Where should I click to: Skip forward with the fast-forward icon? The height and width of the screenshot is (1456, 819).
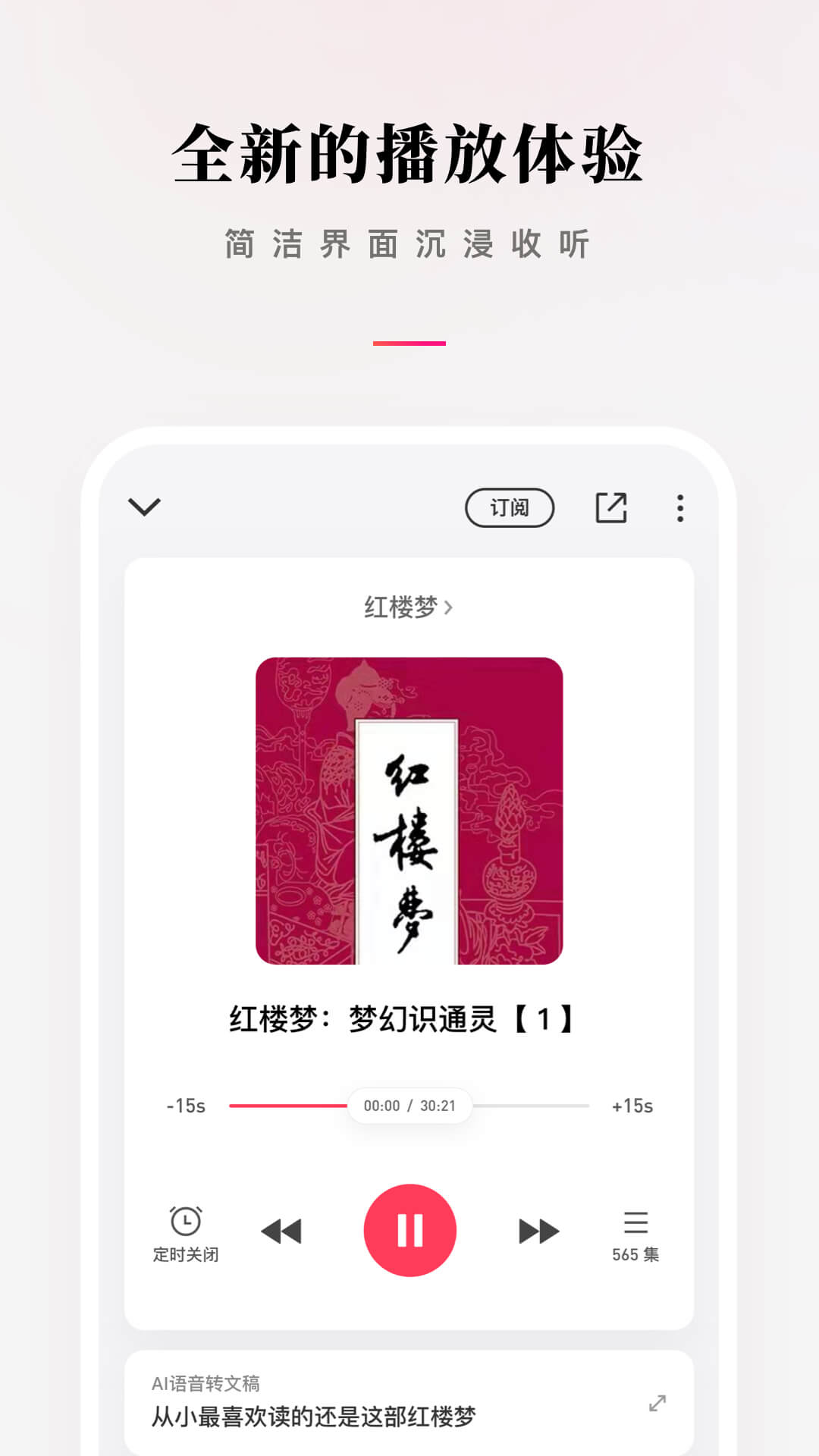pos(538,1231)
